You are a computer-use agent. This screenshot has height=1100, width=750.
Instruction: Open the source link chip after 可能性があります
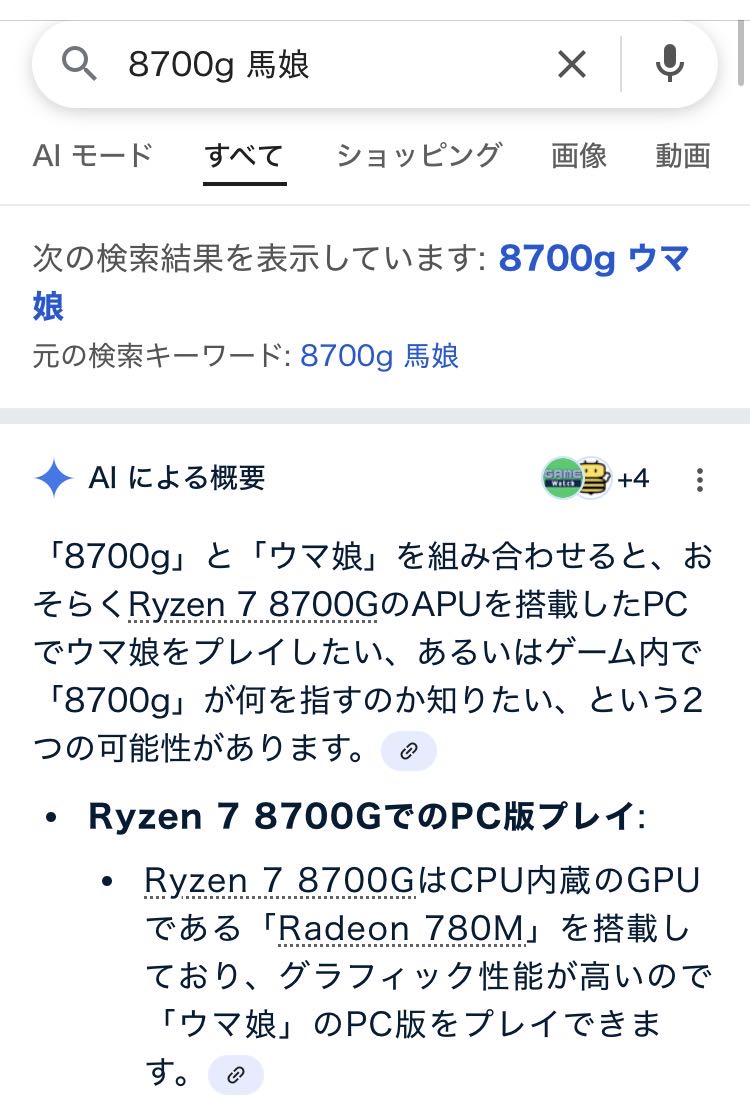(408, 751)
